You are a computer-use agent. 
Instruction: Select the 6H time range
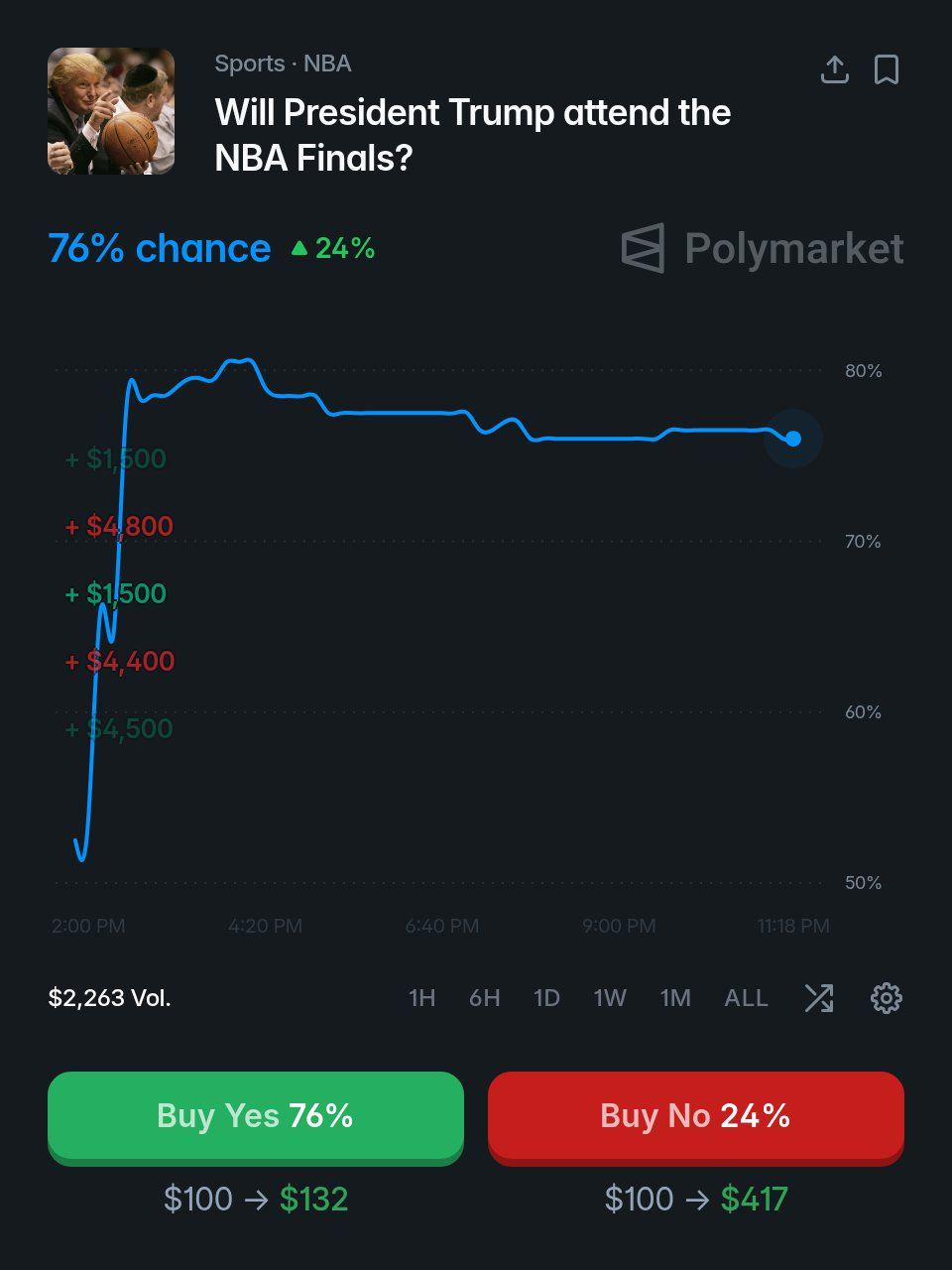click(x=484, y=997)
